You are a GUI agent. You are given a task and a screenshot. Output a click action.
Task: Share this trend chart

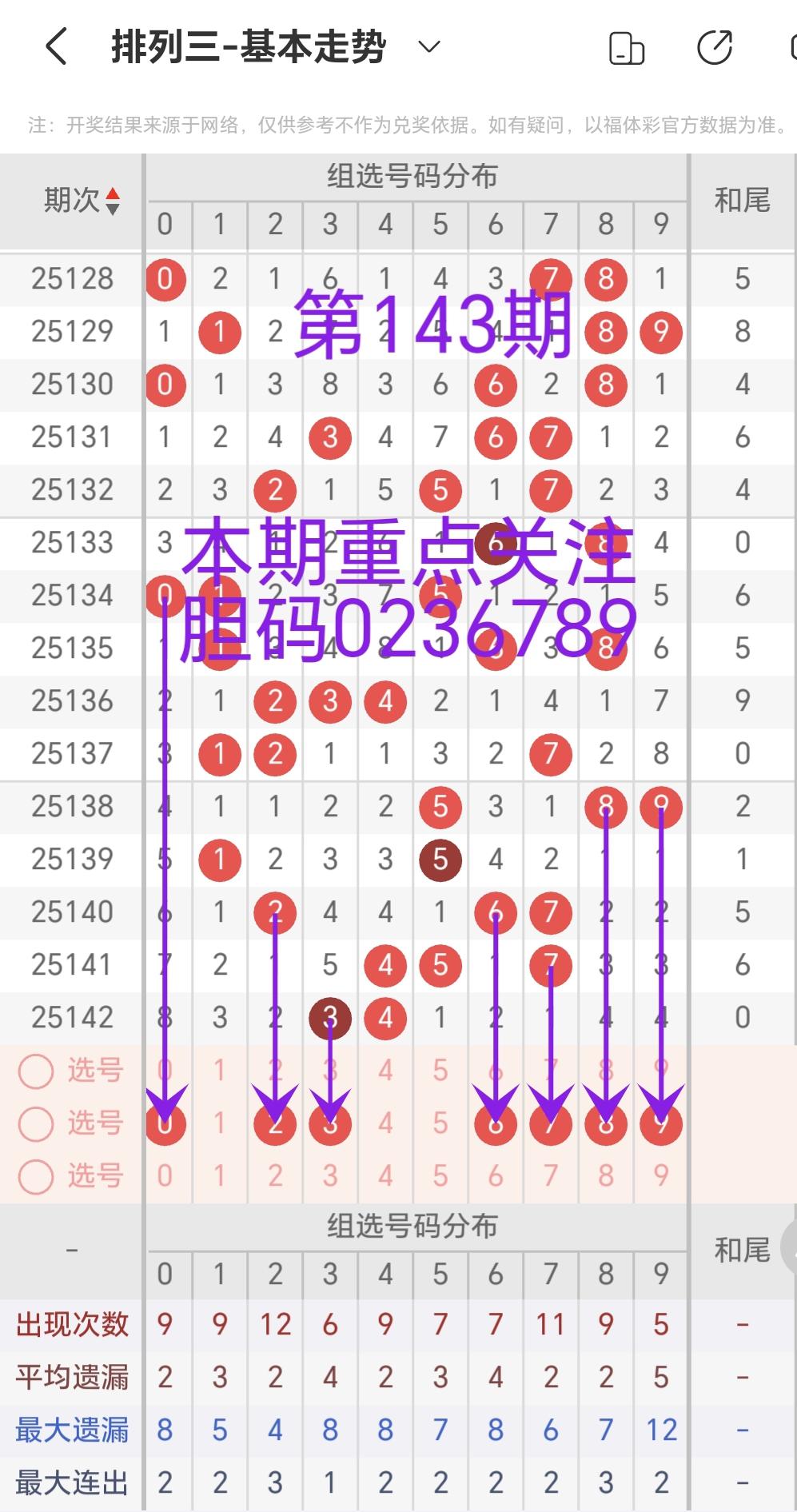[x=714, y=47]
